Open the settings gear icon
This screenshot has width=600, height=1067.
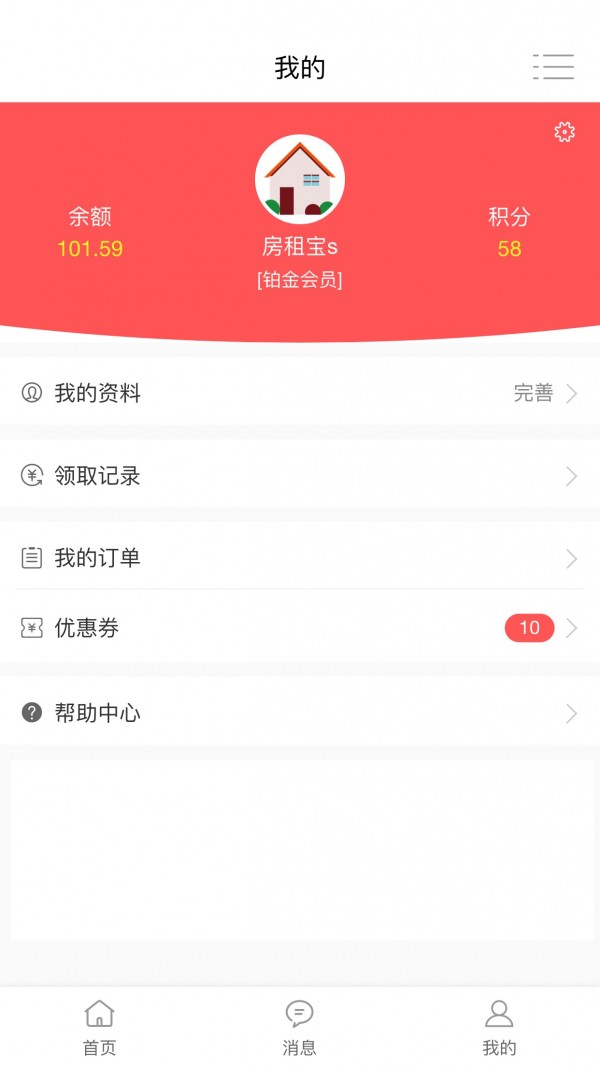click(x=565, y=132)
